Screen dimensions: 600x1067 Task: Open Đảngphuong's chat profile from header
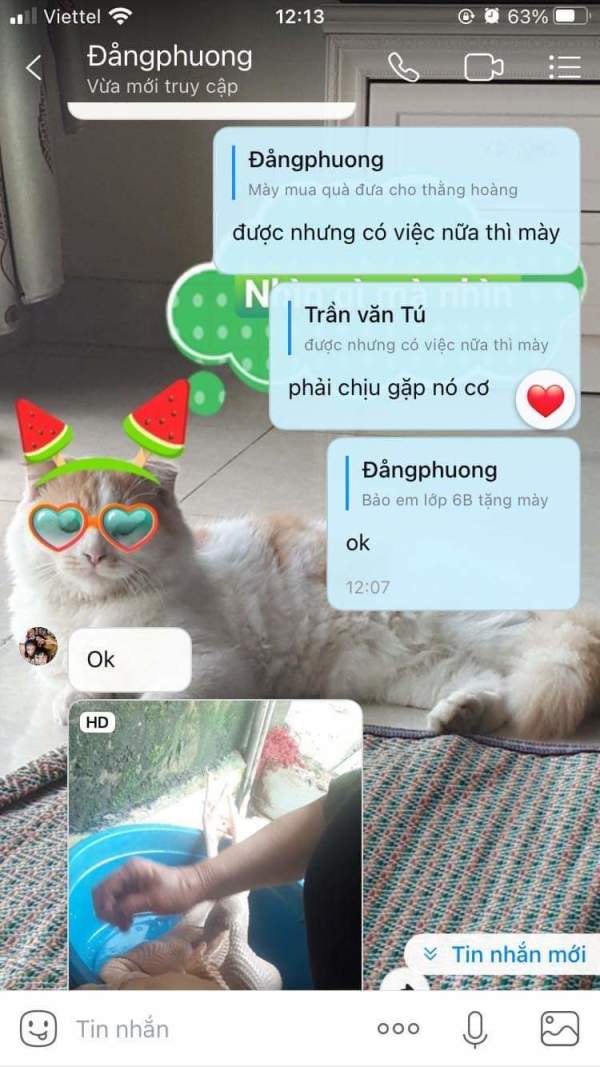click(x=170, y=67)
